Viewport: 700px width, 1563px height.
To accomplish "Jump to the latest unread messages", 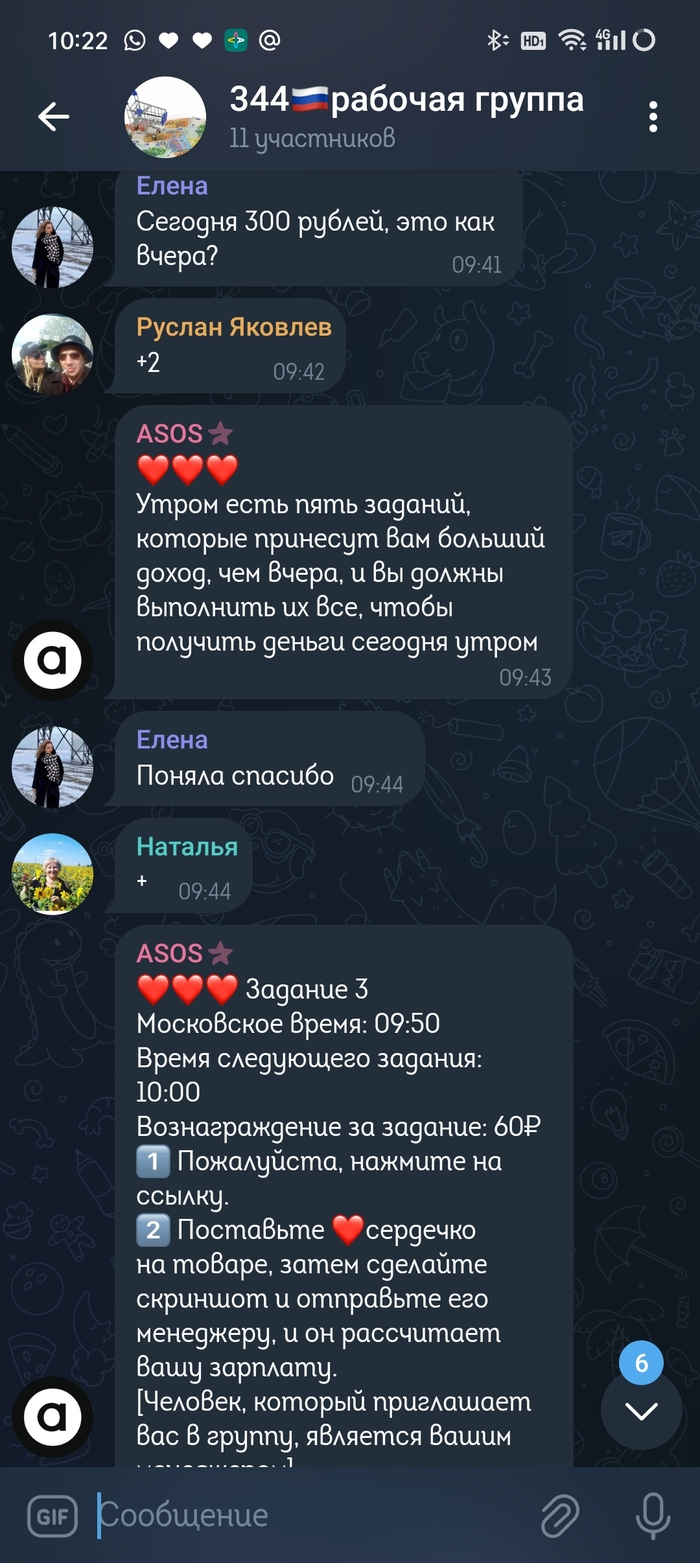I will click(641, 1410).
